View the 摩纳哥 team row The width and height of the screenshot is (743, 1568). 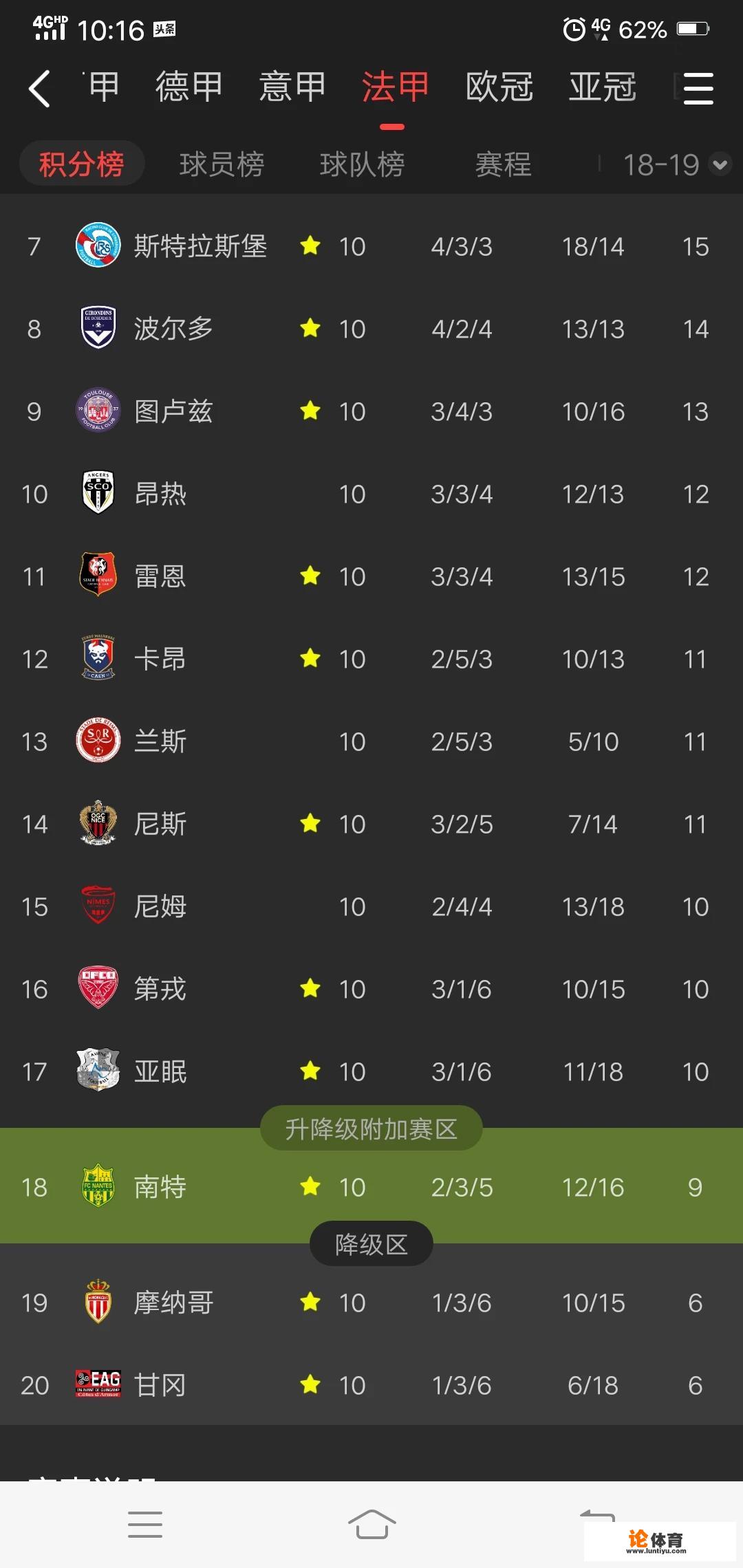pos(173,1303)
